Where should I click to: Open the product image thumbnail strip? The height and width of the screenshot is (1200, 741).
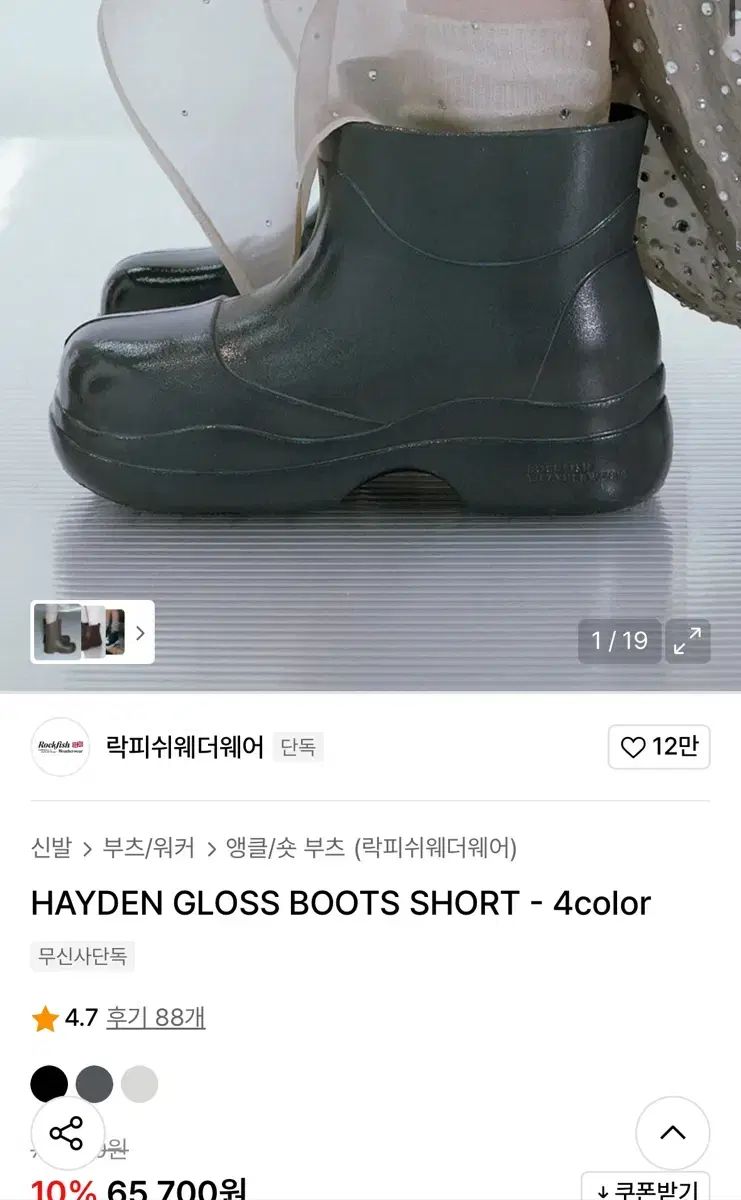click(x=93, y=632)
